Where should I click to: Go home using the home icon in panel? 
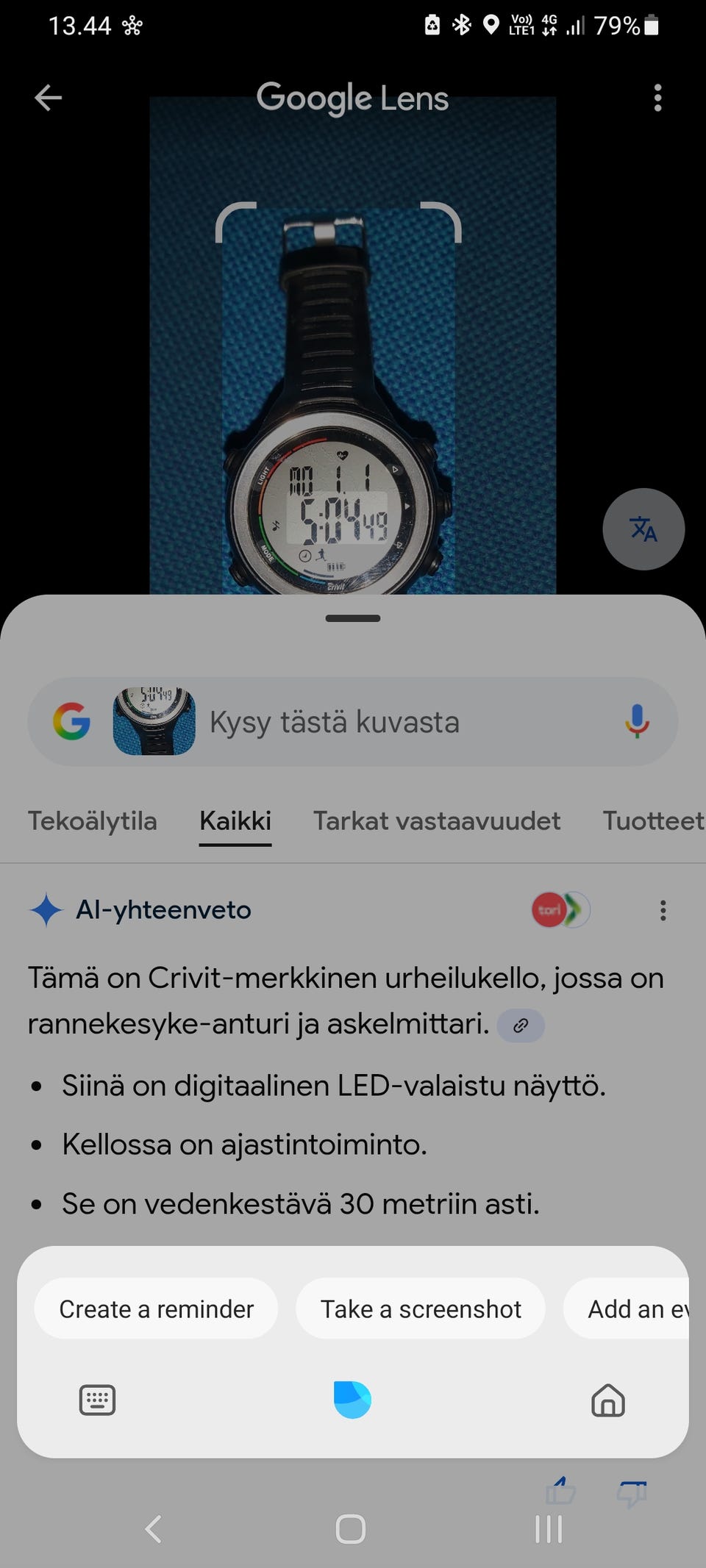(x=607, y=1400)
